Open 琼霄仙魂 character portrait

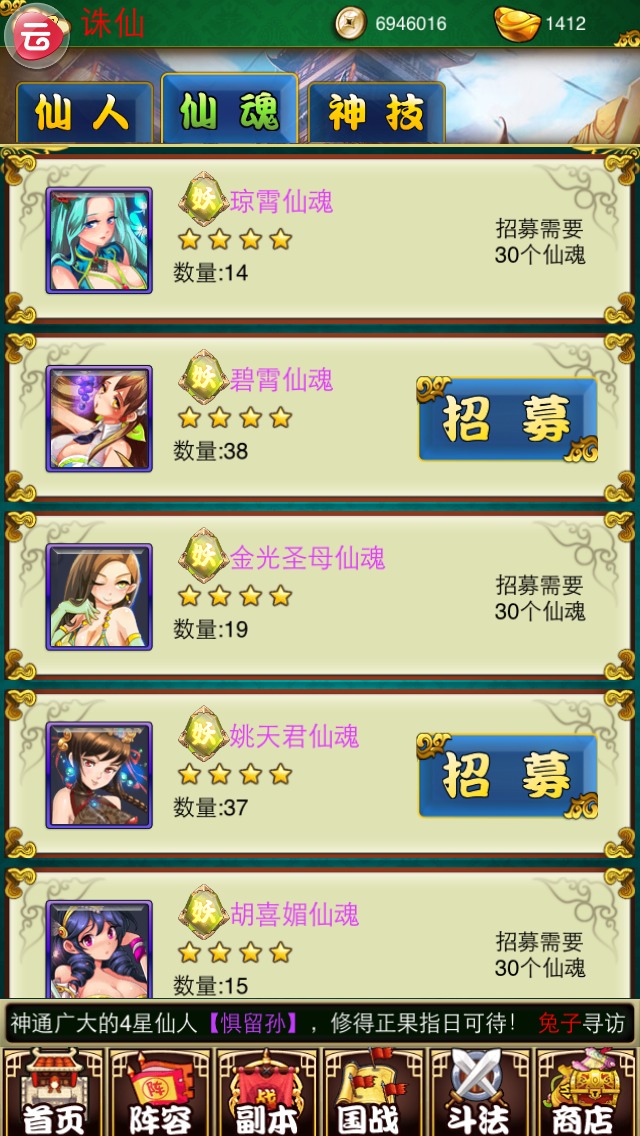tap(99, 240)
